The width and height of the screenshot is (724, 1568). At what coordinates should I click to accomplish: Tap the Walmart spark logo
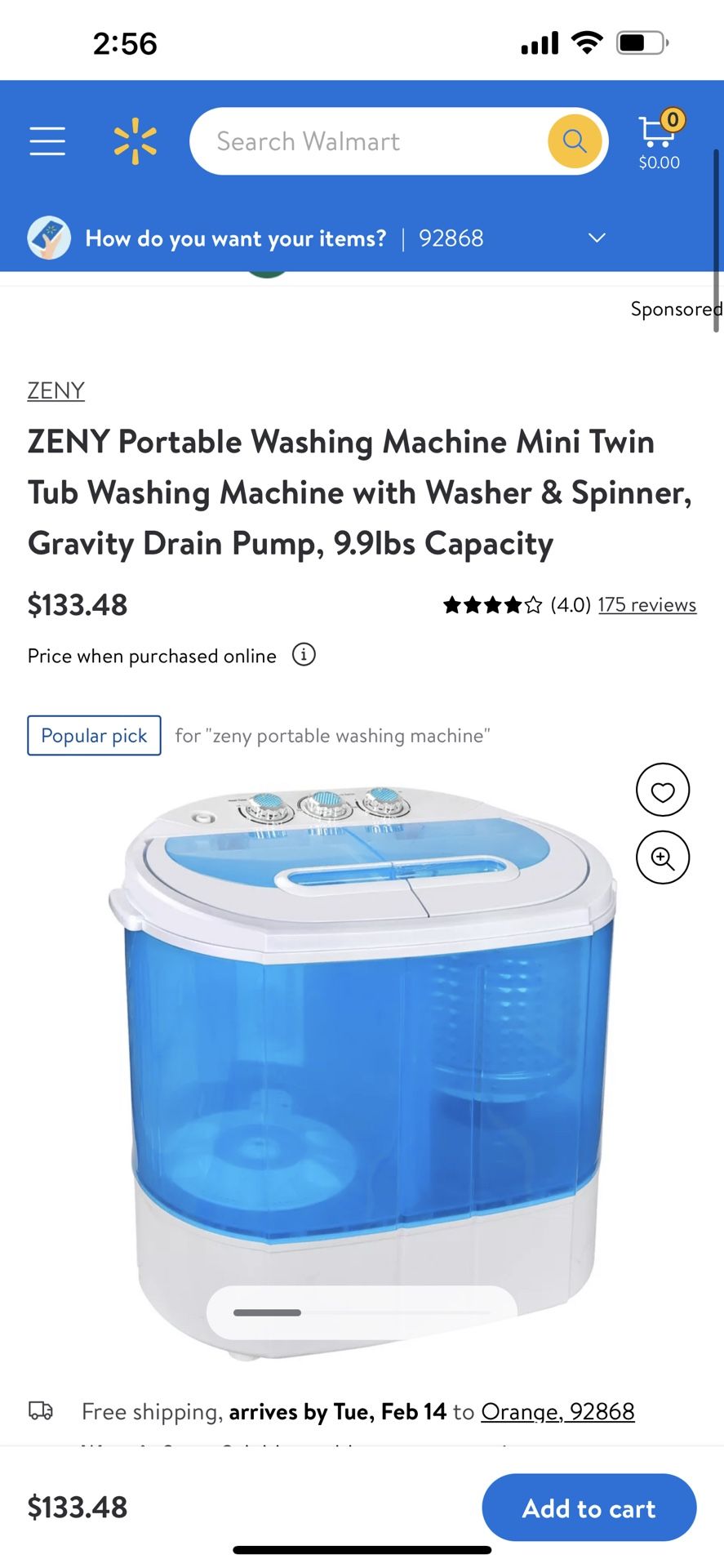point(135,140)
